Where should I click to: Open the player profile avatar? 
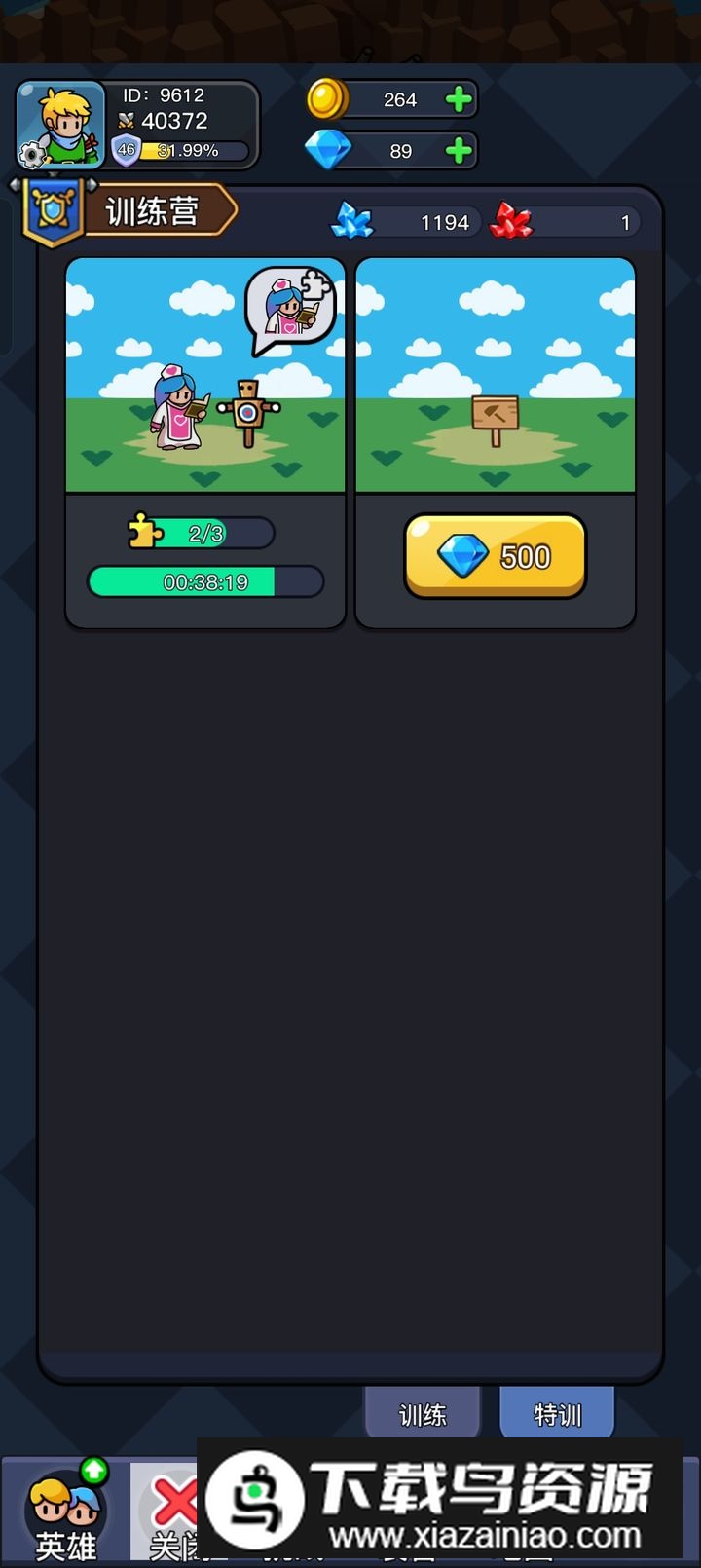point(60,125)
